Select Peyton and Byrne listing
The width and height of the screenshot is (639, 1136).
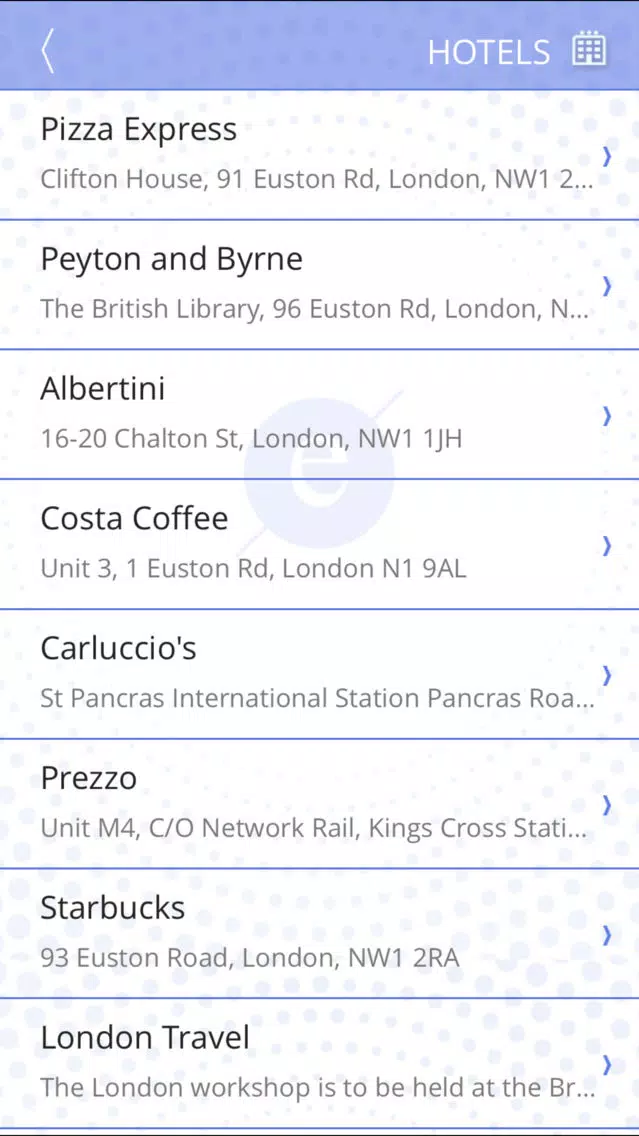(x=320, y=285)
